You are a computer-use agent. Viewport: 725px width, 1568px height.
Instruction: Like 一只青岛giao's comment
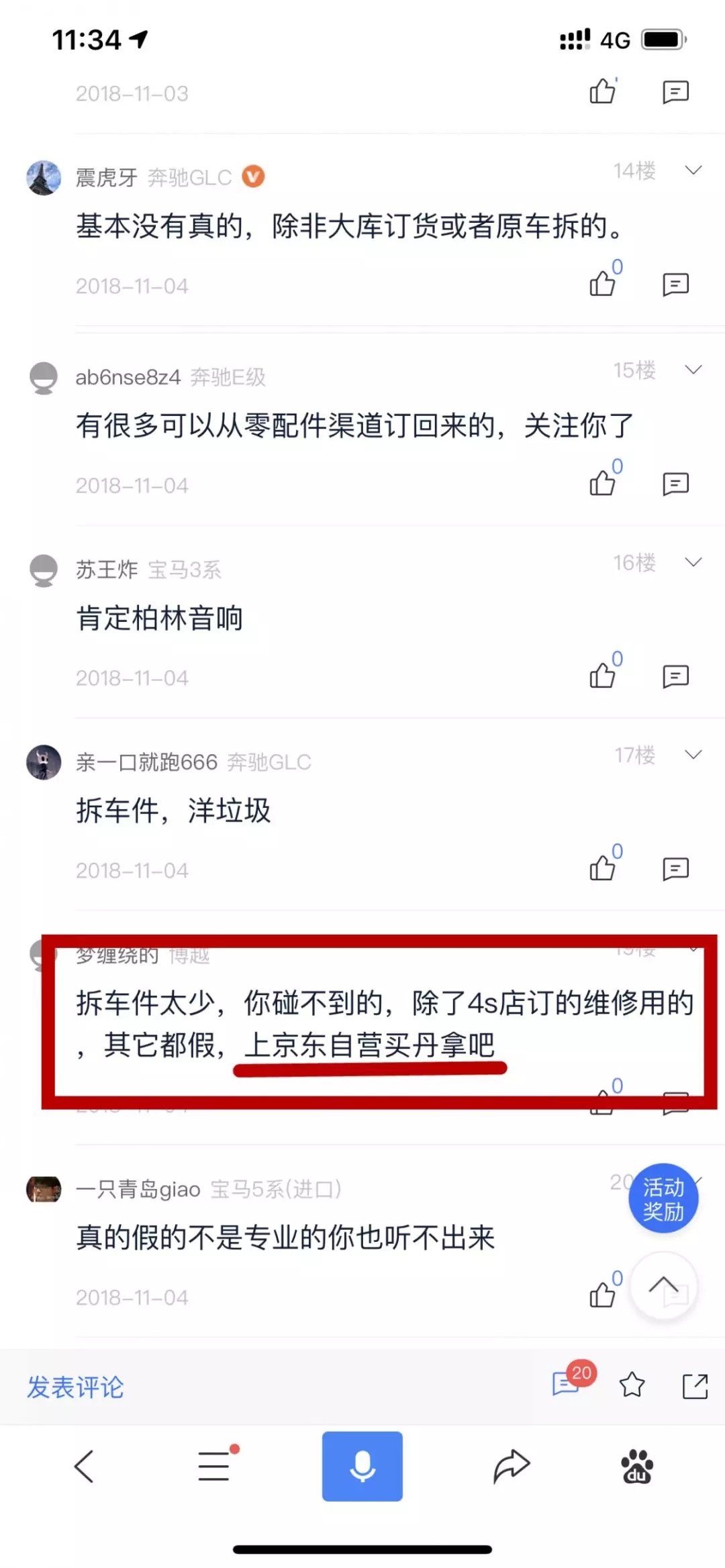(x=603, y=1295)
